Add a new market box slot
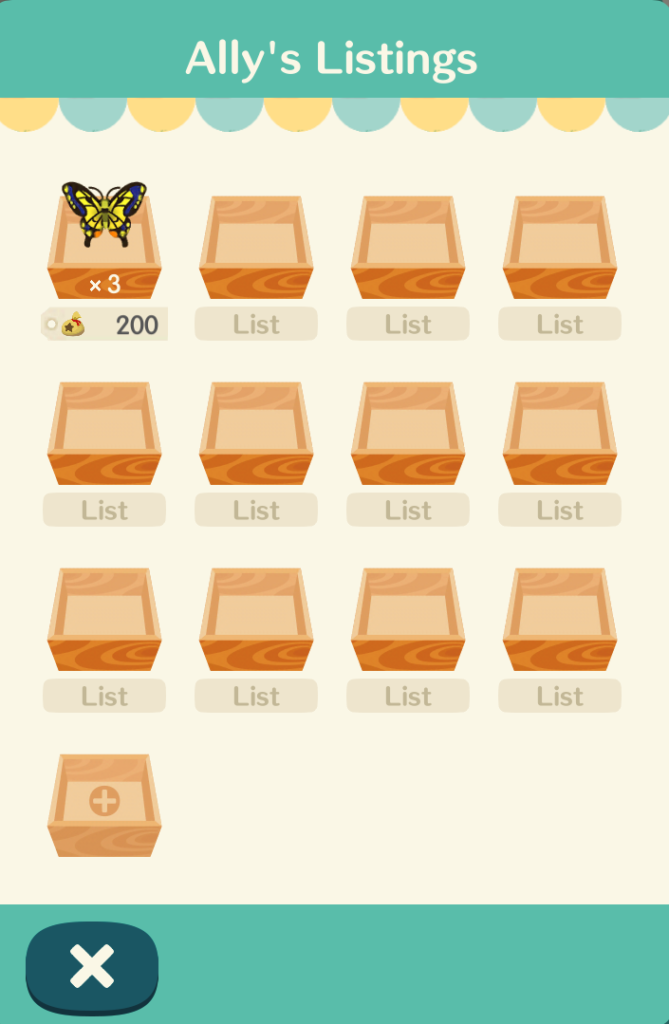 coord(104,803)
